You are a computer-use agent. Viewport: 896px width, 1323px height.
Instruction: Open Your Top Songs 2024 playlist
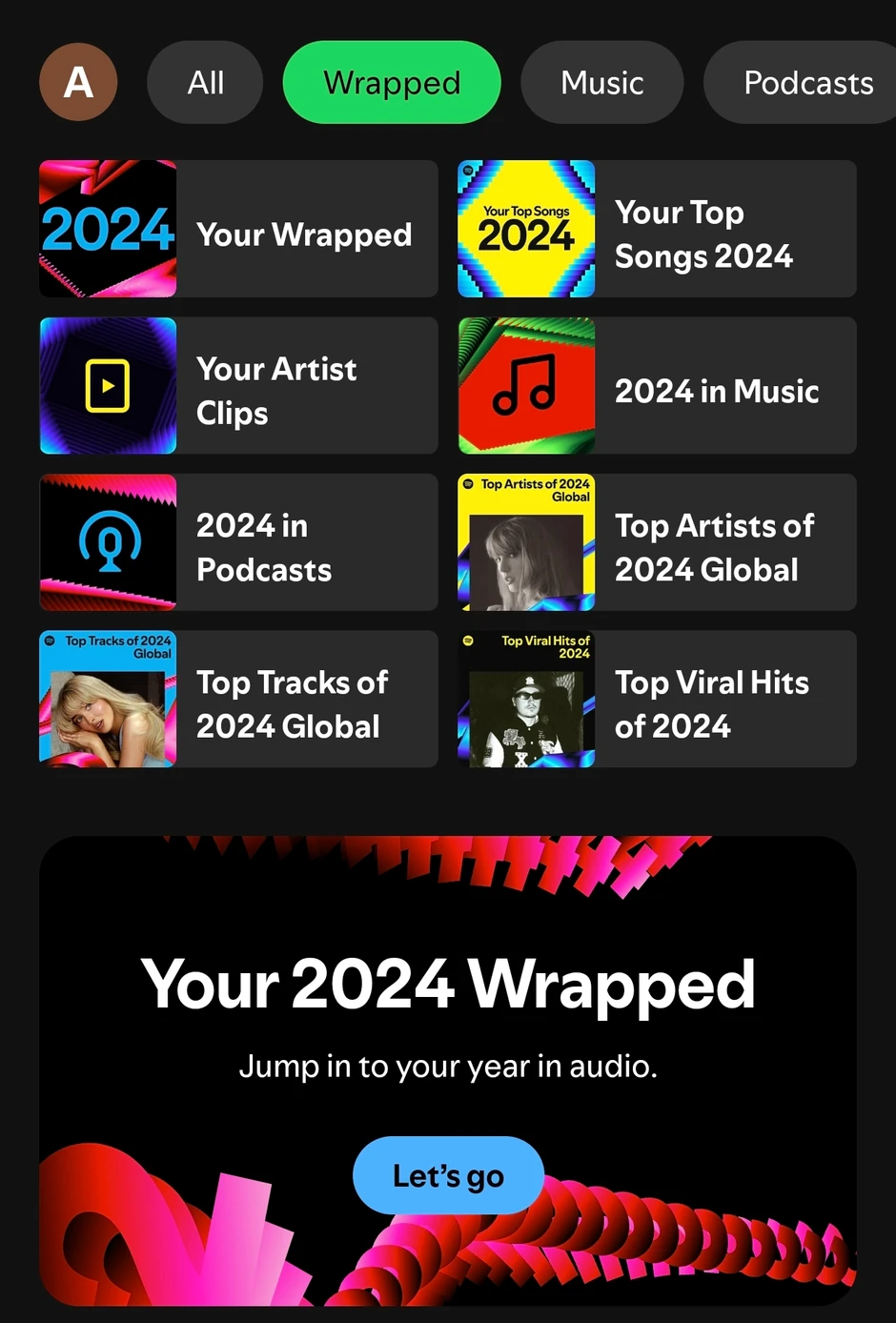point(657,229)
